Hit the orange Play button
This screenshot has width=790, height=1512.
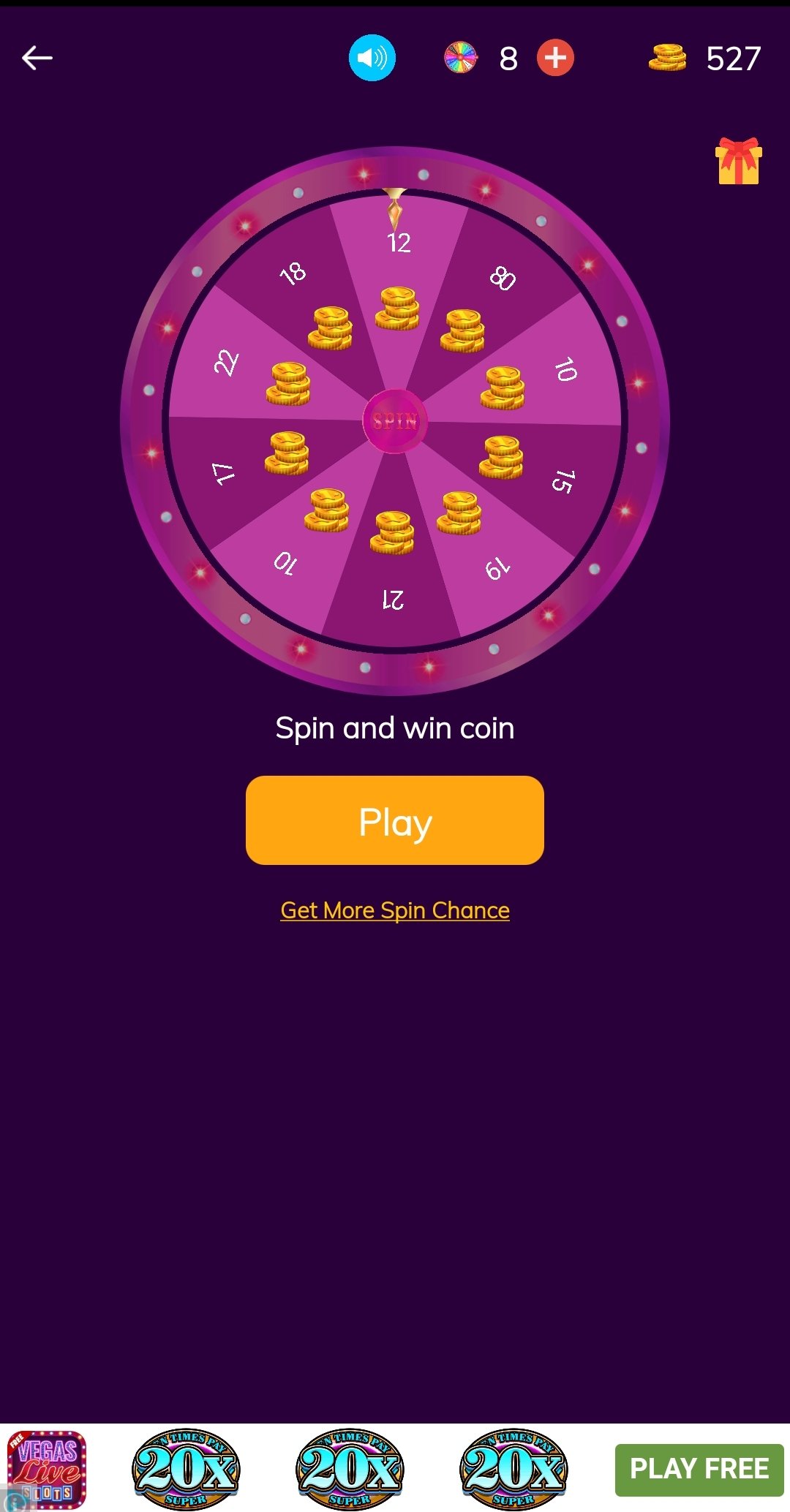pos(395,820)
